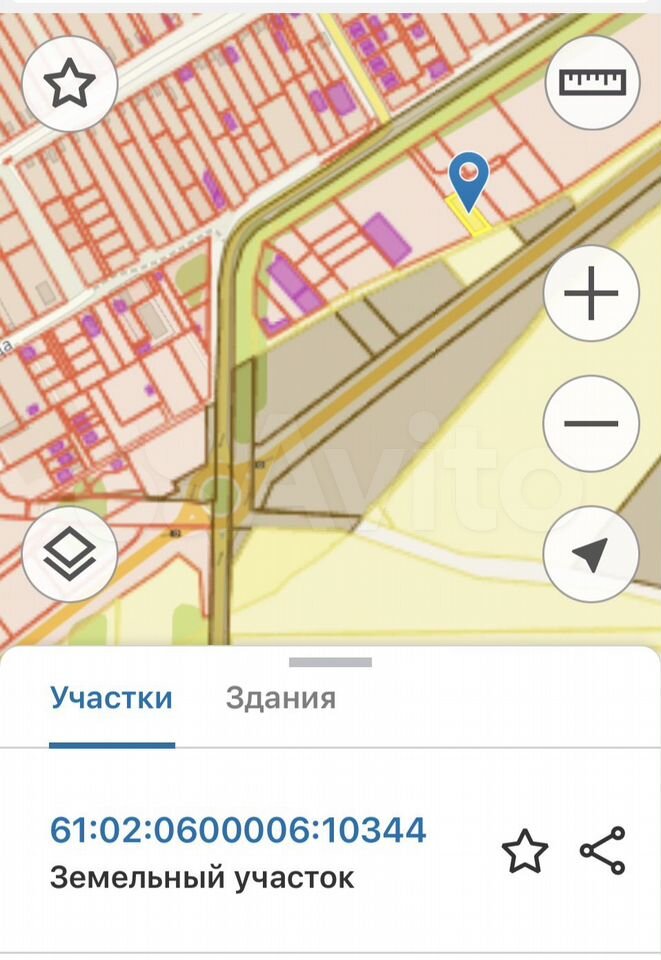
Task: Open favorites with the star button on map
Action: click(69, 84)
